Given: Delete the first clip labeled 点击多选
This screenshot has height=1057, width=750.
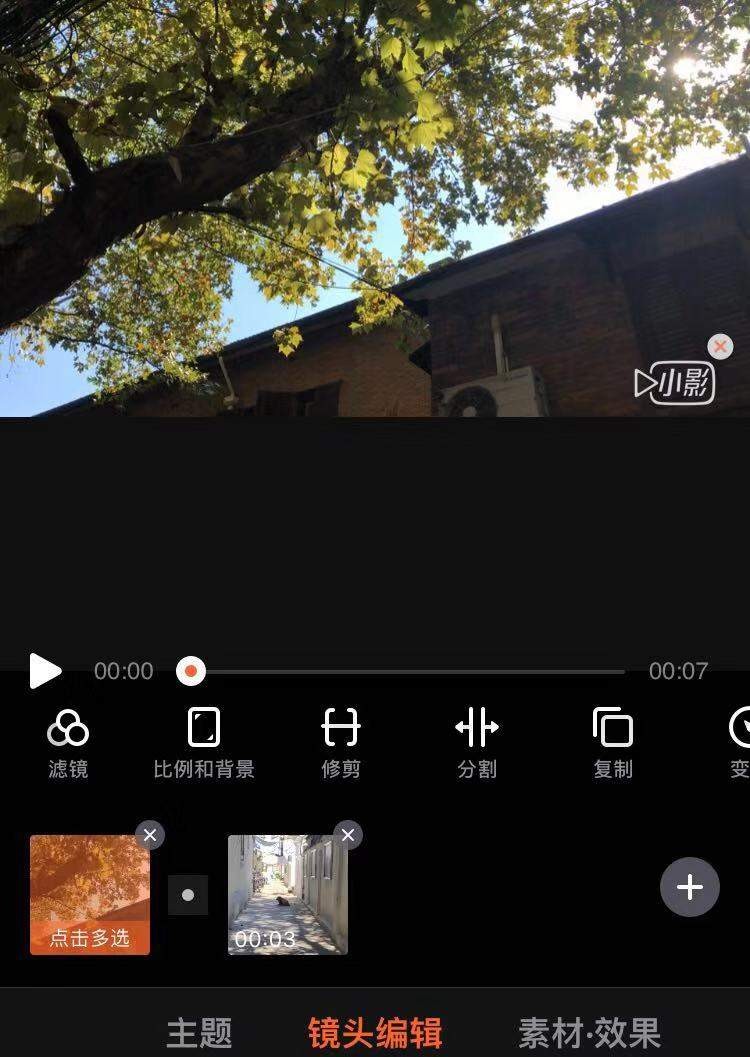Looking at the screenshot, I should coord(150,835).
